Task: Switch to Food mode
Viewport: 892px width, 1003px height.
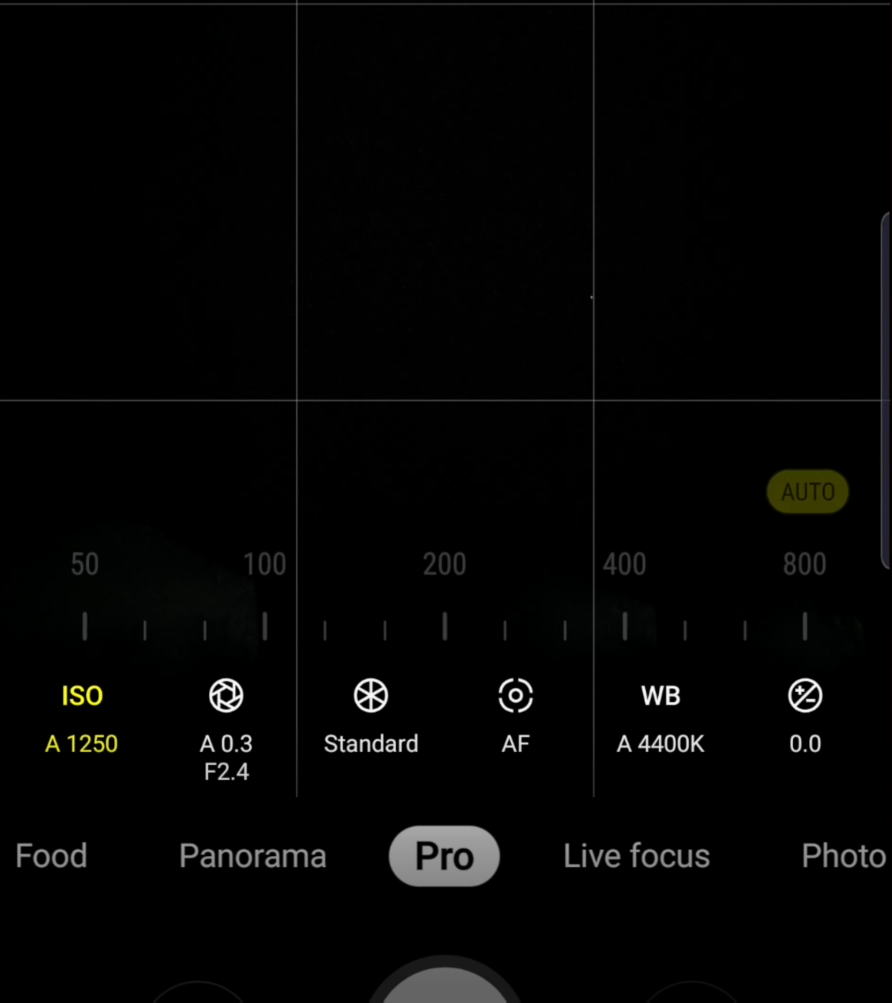Action: (51, 856)
